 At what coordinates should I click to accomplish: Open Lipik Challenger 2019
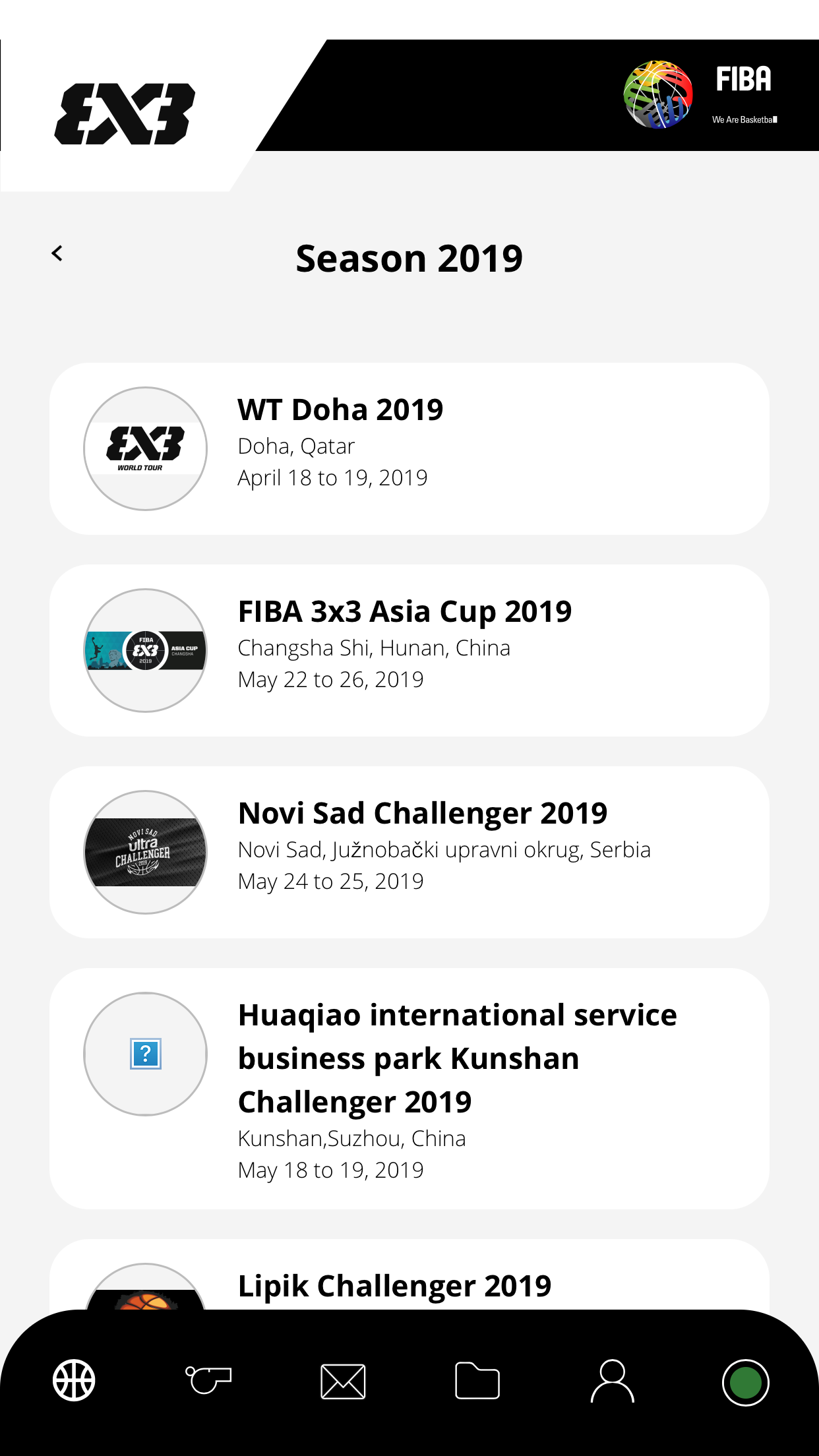pos(394,1286)
